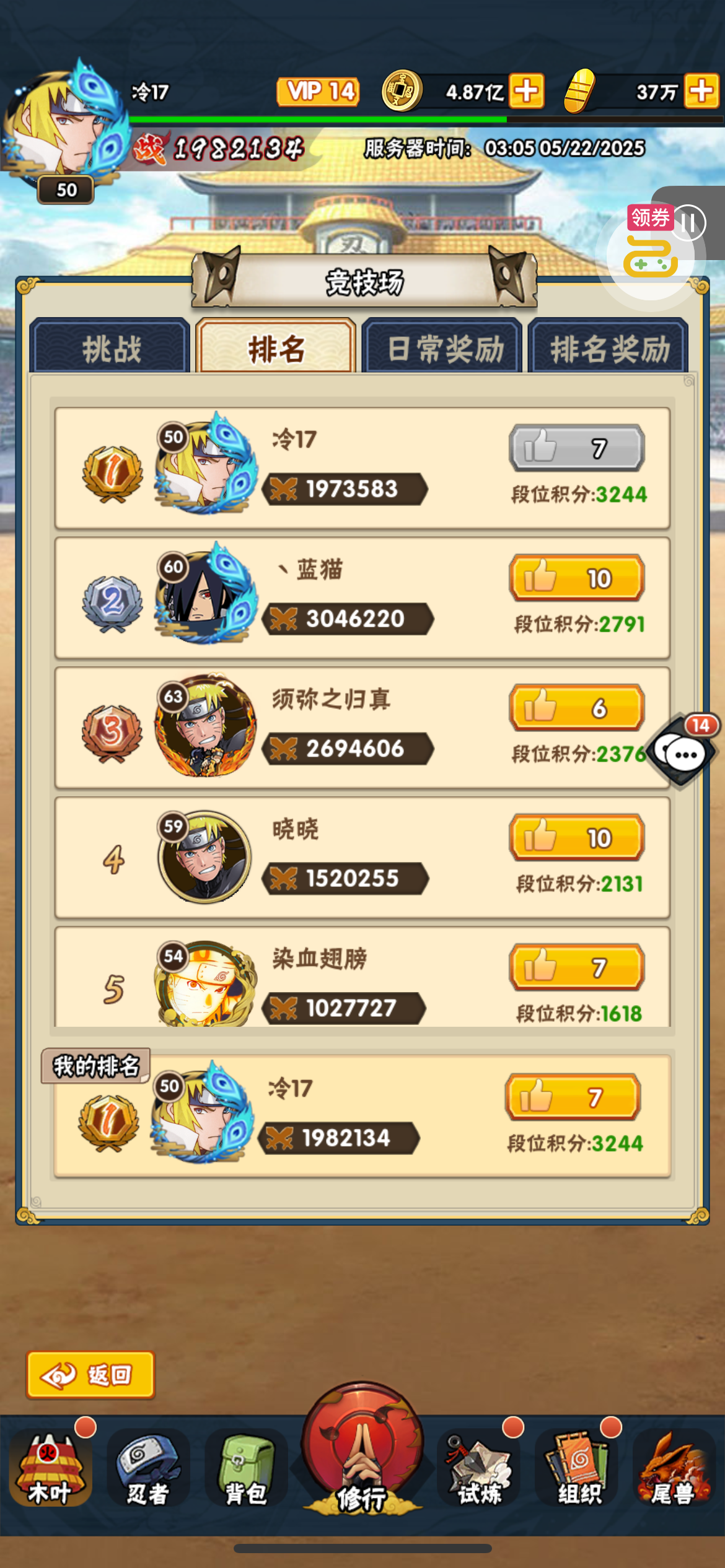Open the chat bubble with 14 messages

683,751
